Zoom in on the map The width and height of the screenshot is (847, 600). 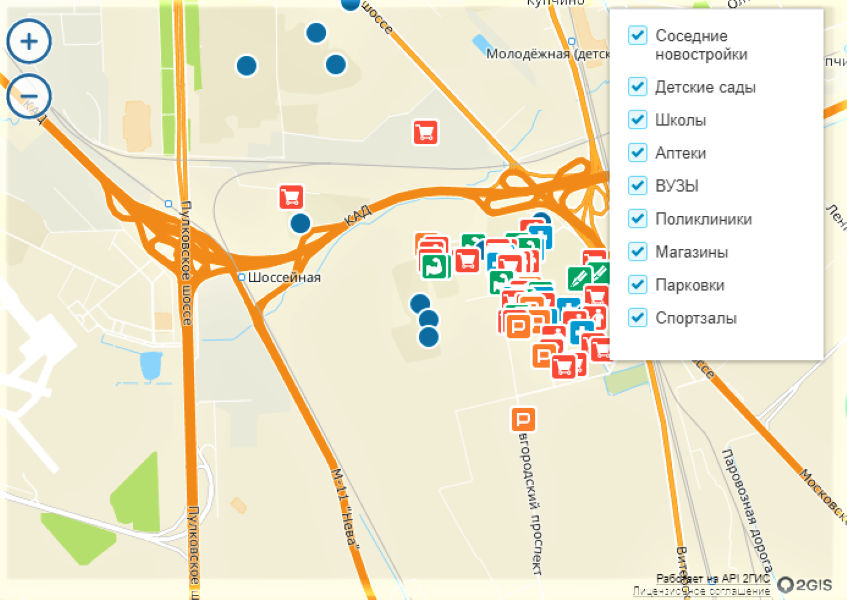29,42
